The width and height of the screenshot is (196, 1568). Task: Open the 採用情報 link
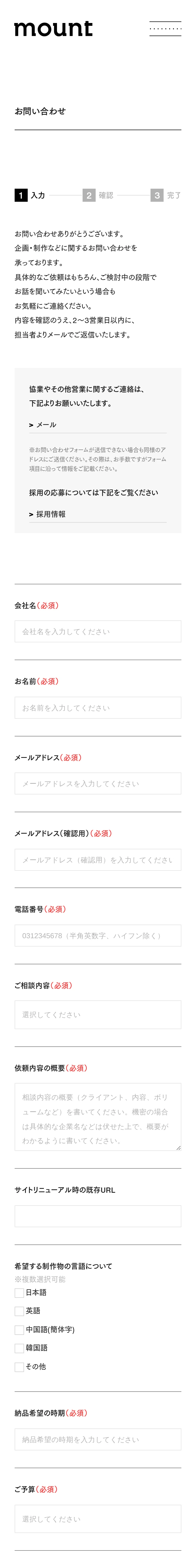(50, 514)
